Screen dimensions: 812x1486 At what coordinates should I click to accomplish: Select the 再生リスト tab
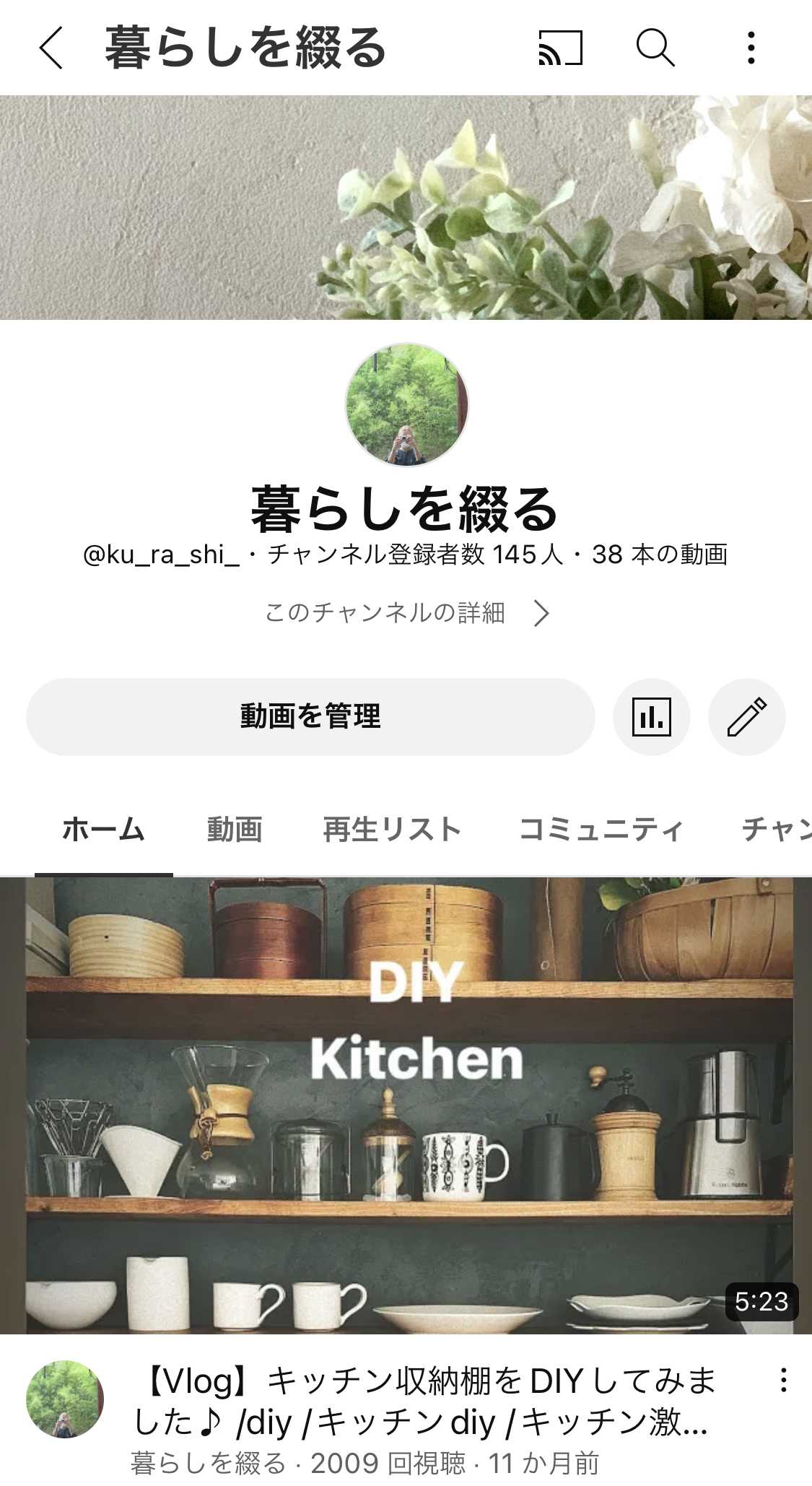392,829
